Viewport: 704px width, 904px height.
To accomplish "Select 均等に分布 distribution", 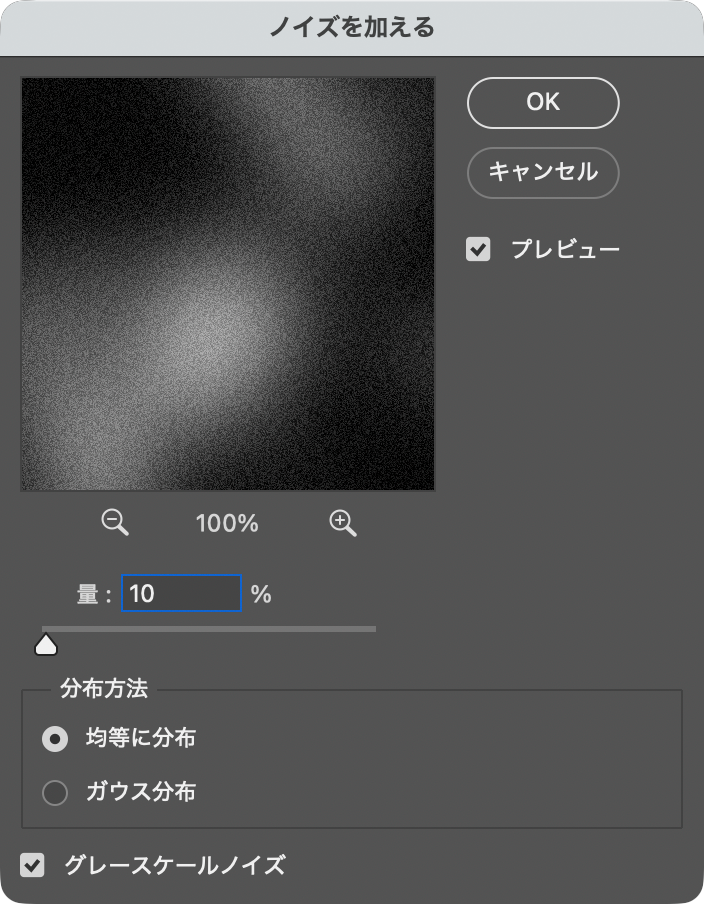I will [x=55, y=739].
